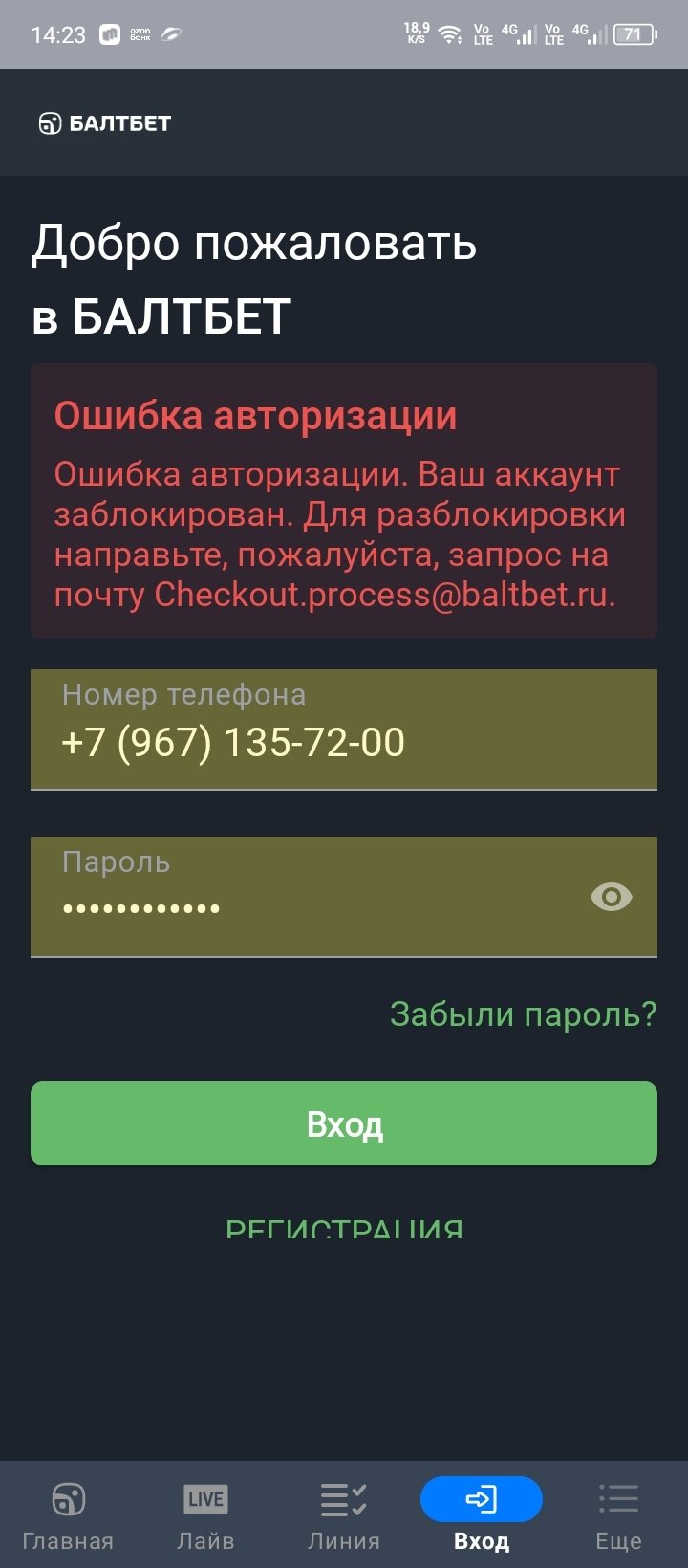Open the Линия tab
This screenshot has height=1568, width=688.
coord(343,1514)
